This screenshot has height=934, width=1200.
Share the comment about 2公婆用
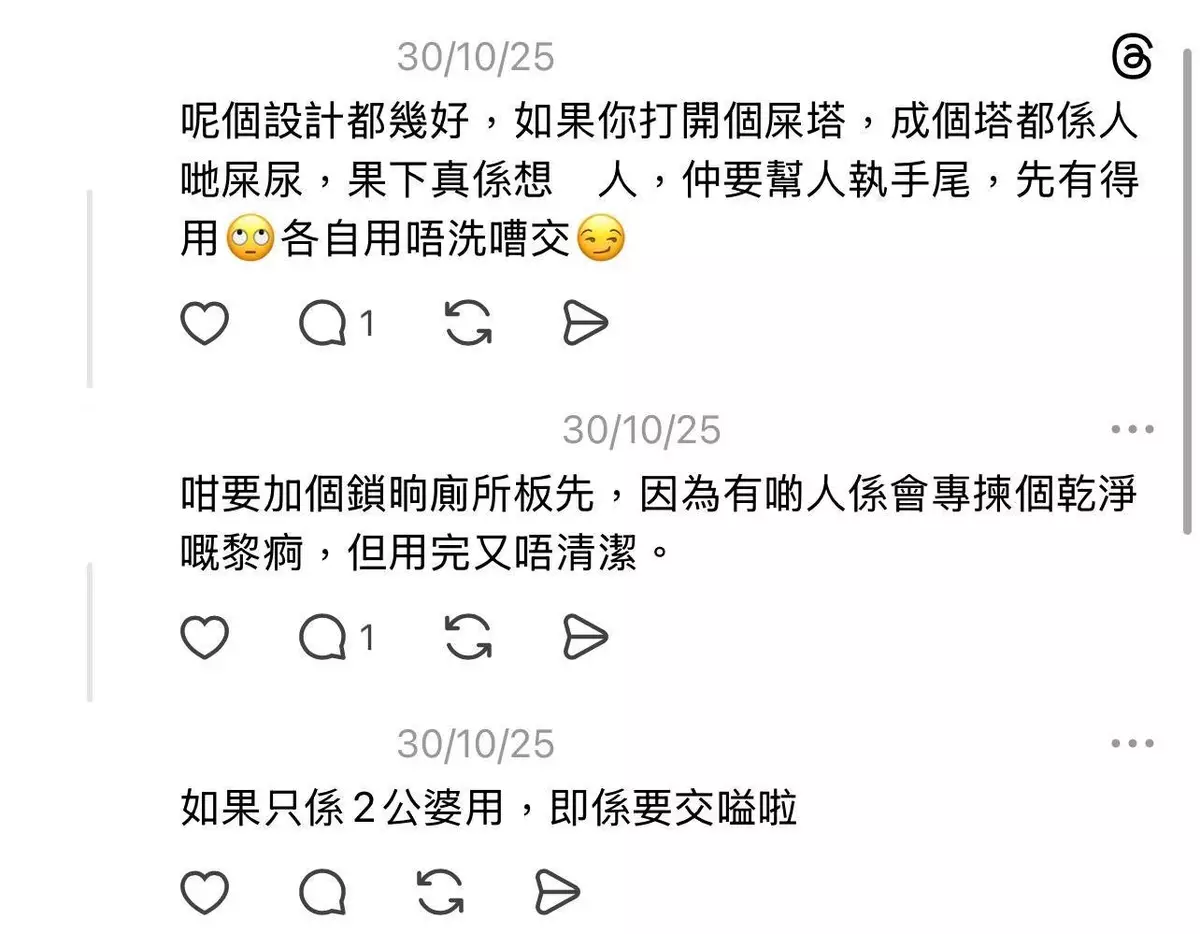[x=557, y=892]
